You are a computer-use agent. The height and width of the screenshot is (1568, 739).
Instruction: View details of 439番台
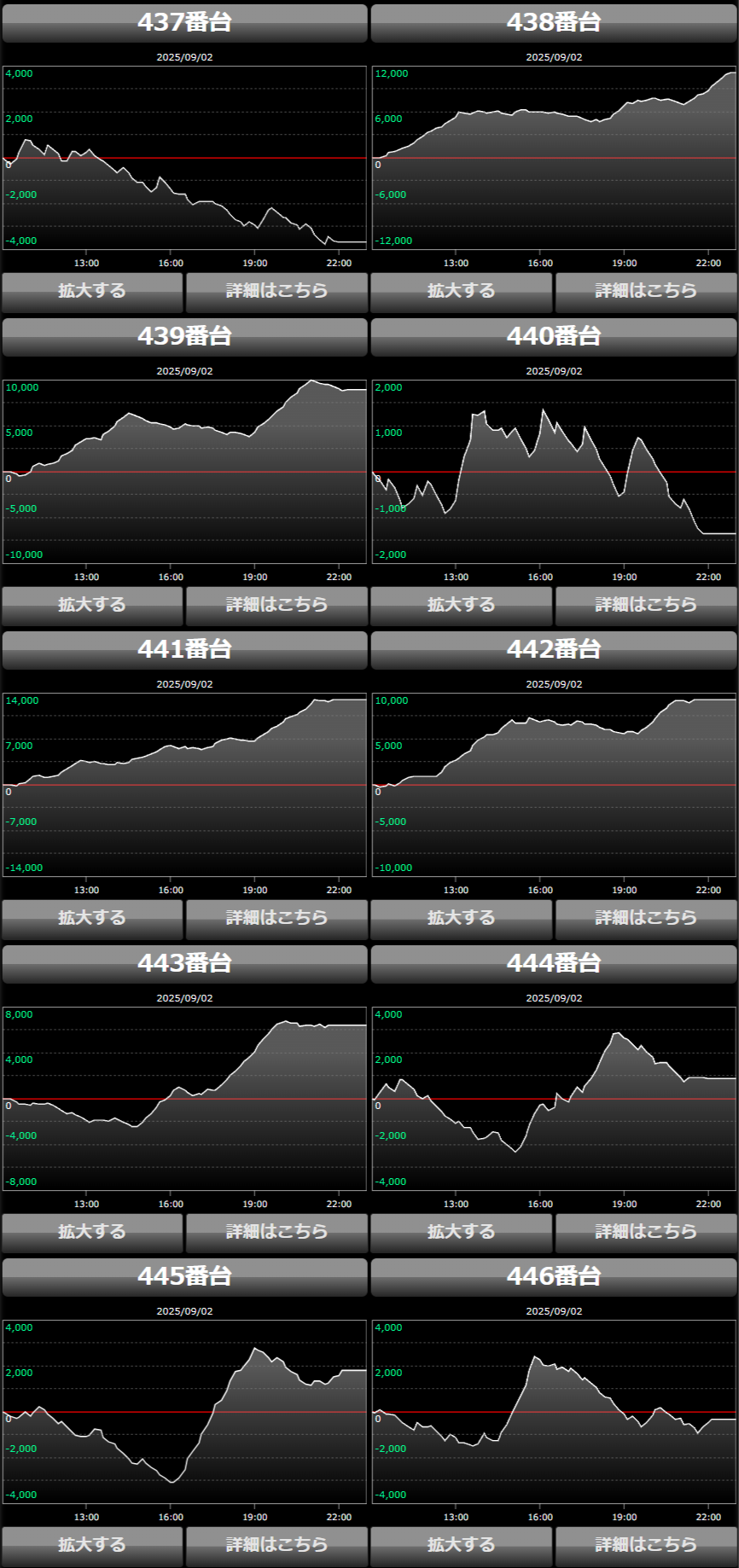[x=276, y=606]
